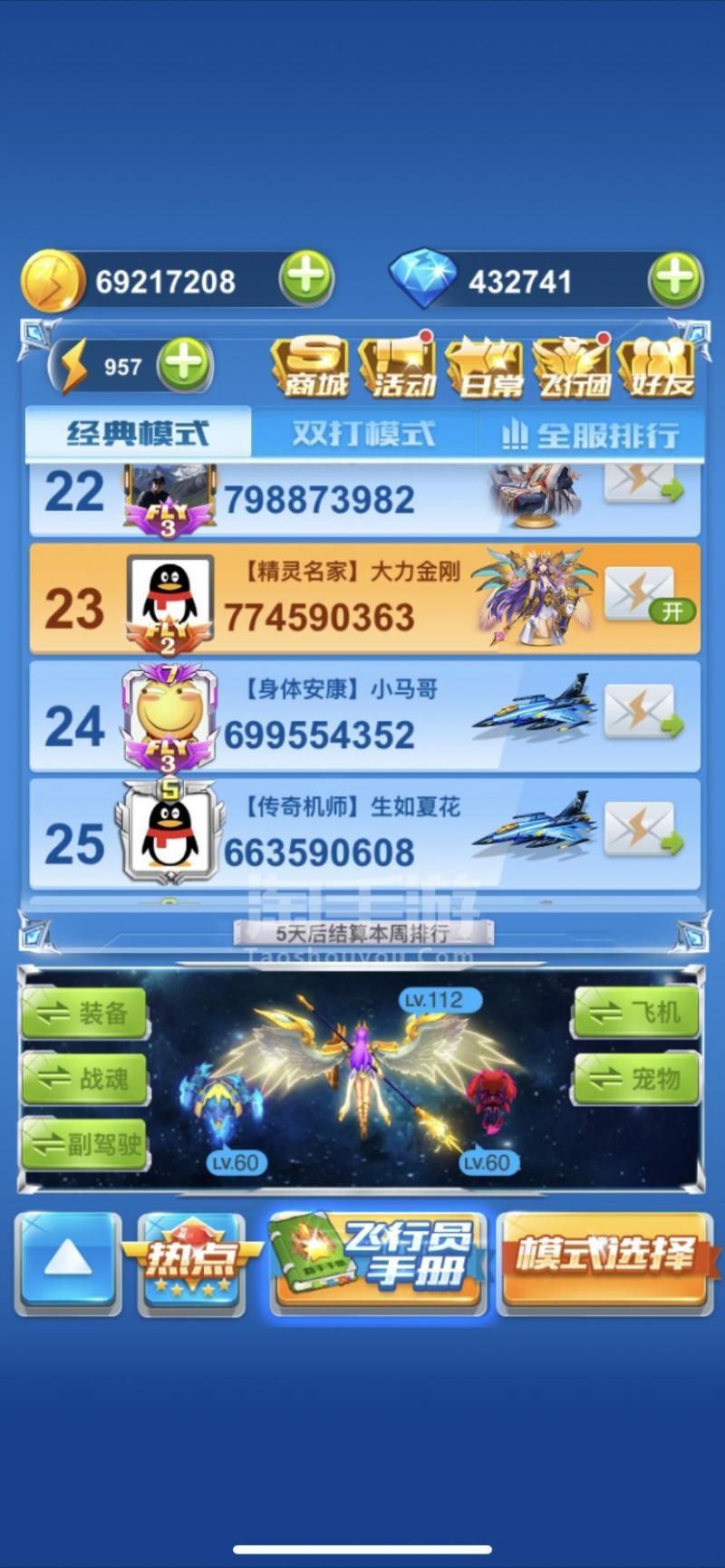Change 装备 equipment

84,1012
